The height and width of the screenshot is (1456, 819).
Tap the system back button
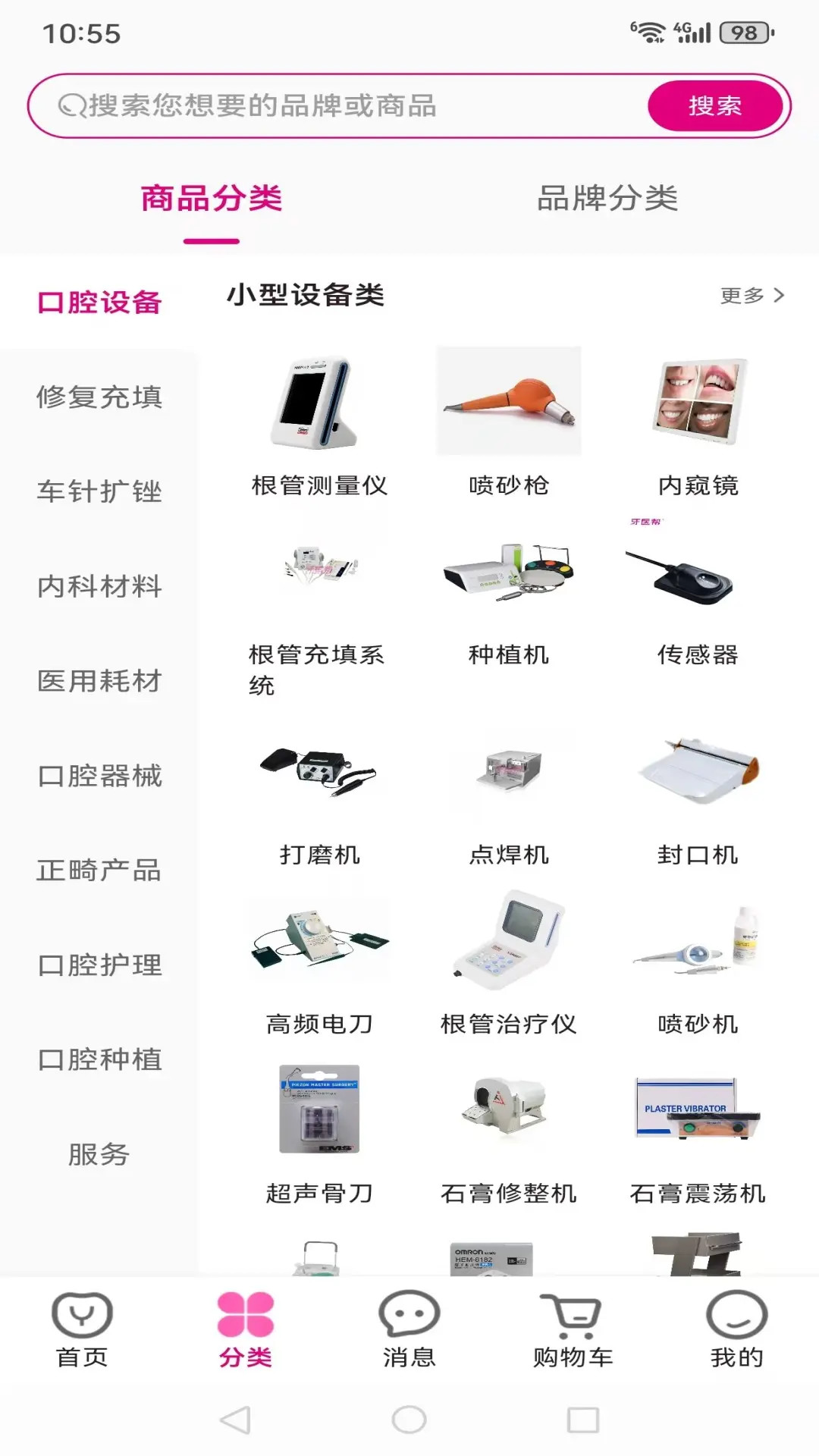tap(235, 1420)
